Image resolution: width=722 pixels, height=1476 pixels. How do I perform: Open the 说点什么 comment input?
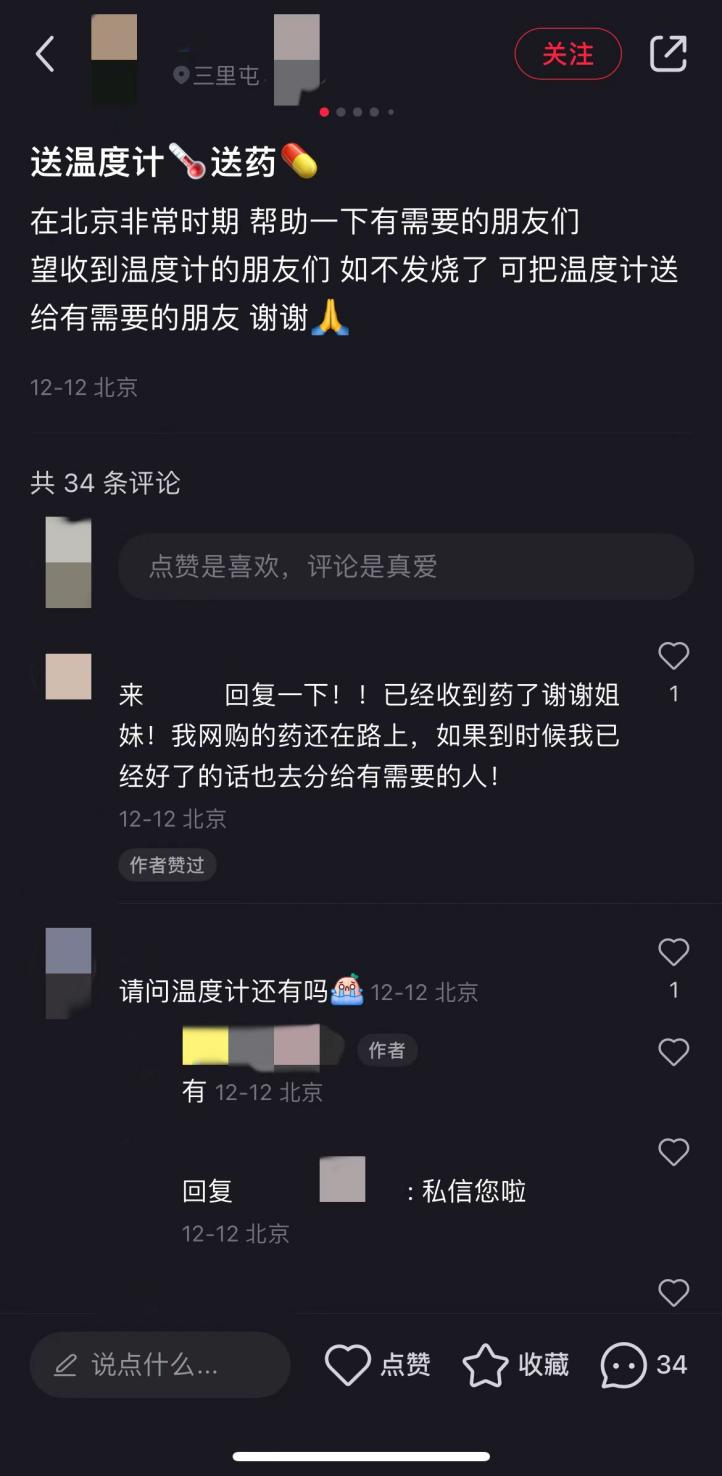[x=160, y=1365]
